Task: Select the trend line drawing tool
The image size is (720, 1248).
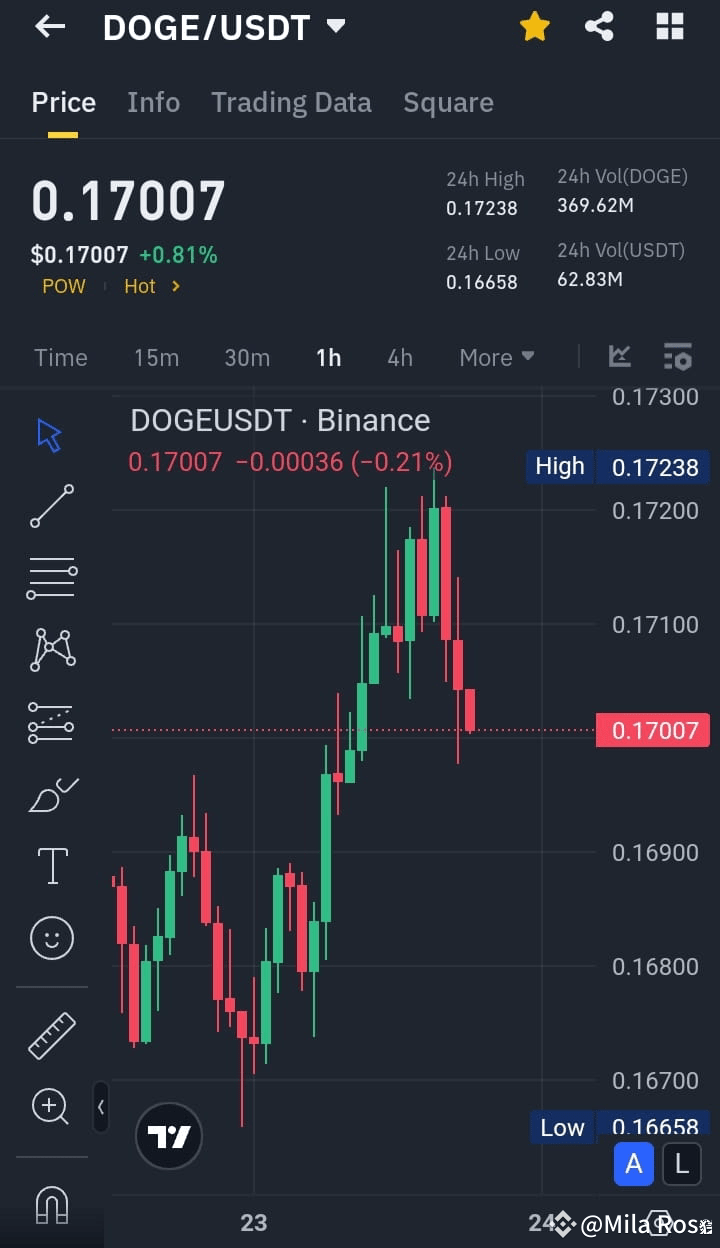Action: (50, 506)
